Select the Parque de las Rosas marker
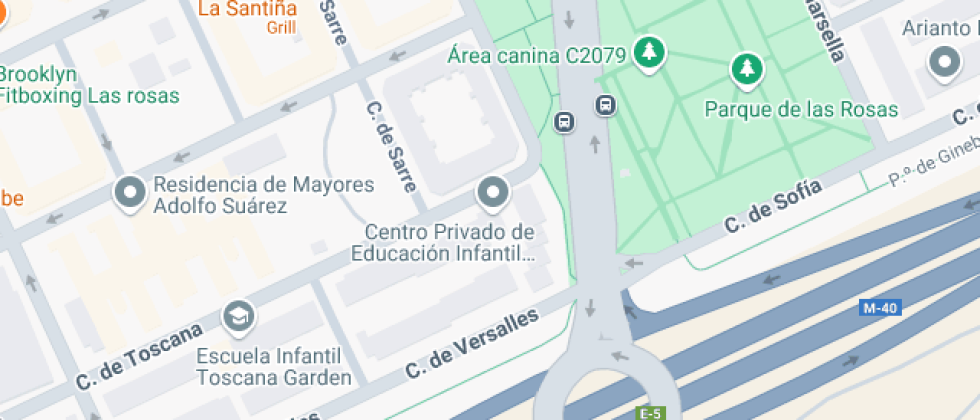980x420 pixels. 746,70
